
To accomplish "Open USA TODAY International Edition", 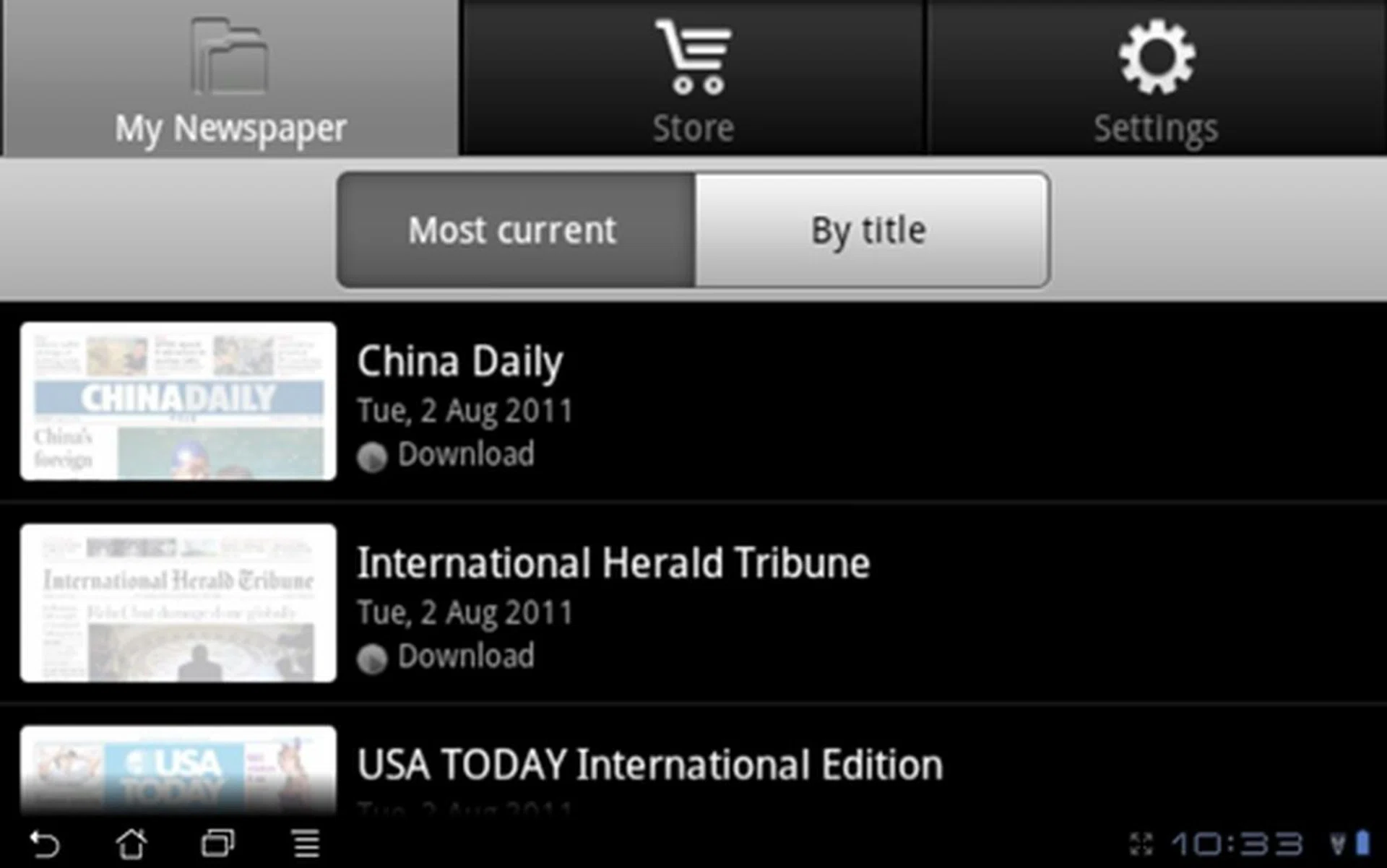I will point(650,765).
